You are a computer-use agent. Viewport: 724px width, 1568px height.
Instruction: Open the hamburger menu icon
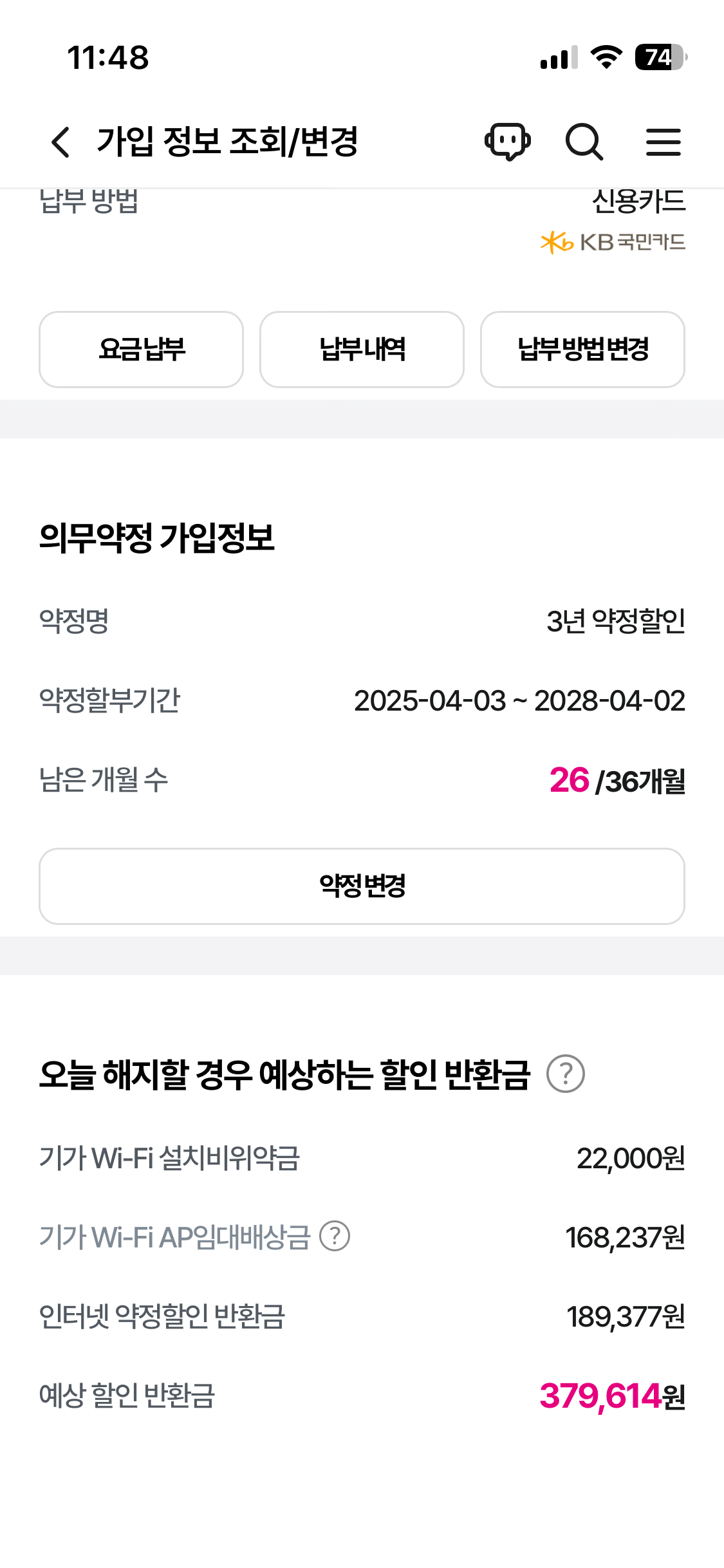click(662, 142)
